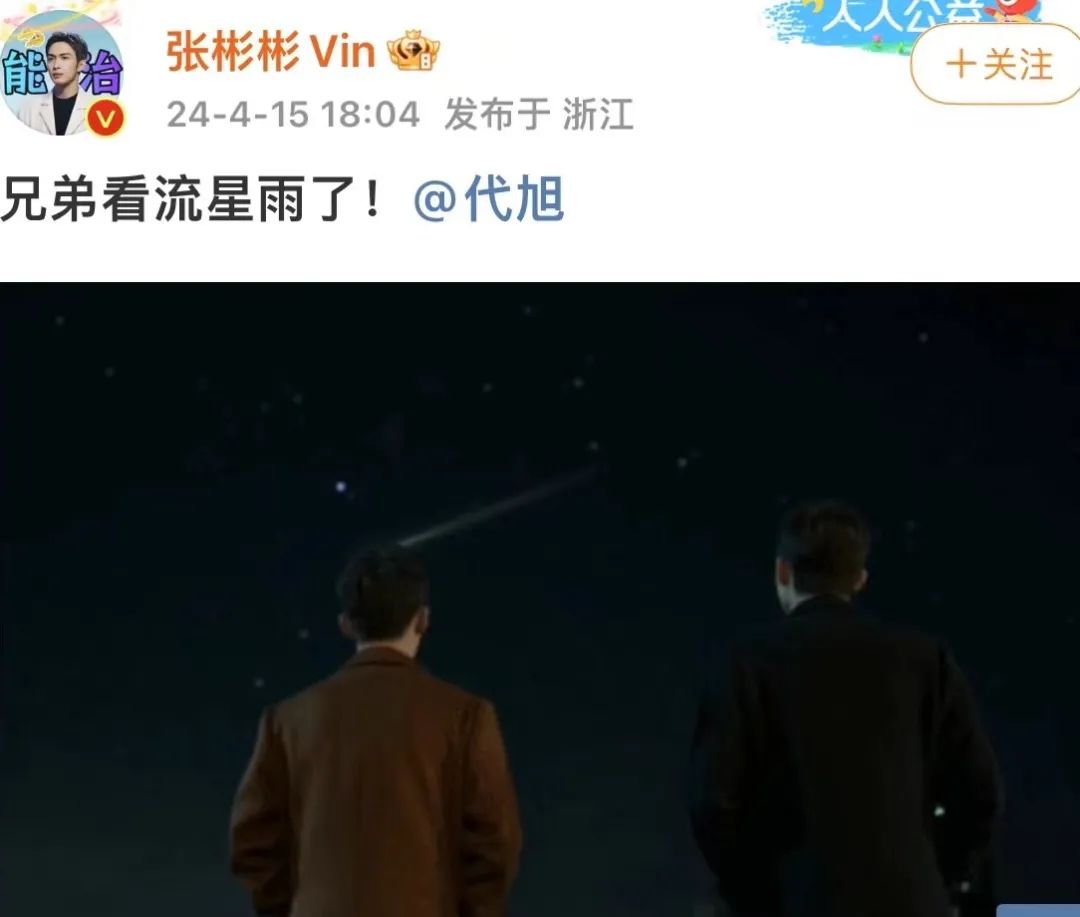This screenshot has height=917, width=1080.
Task: Follow 张彬彬Vin with the 关注 button
Action: [x=998, y=65]
